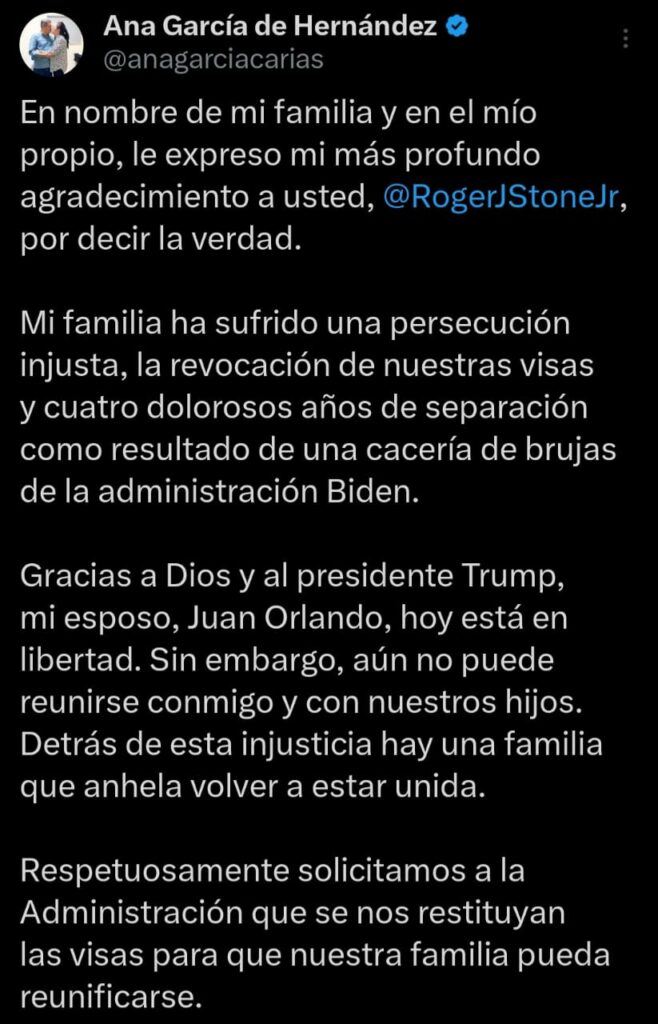This screenshot has height=1024, width=658.
Task: Open the tweet's three-dot overflow menu
Action: tap(626, 39)
